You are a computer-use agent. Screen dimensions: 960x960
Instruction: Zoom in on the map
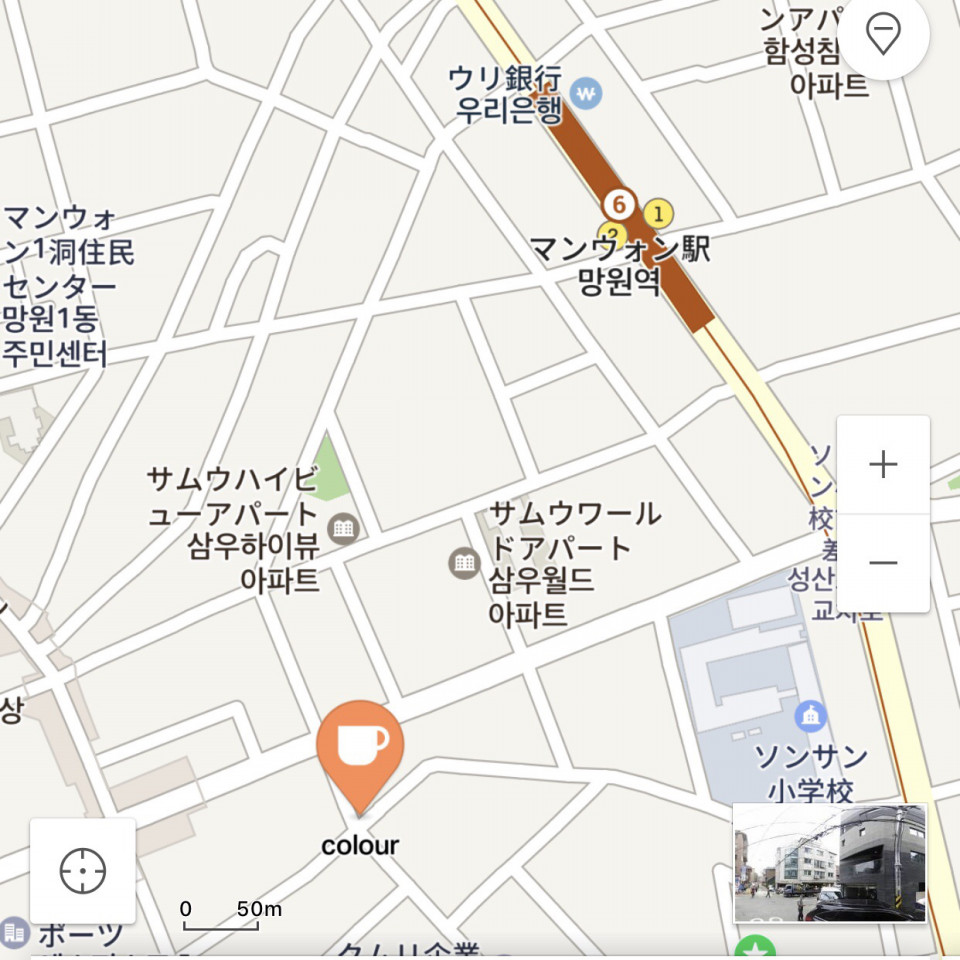point(883,465)
